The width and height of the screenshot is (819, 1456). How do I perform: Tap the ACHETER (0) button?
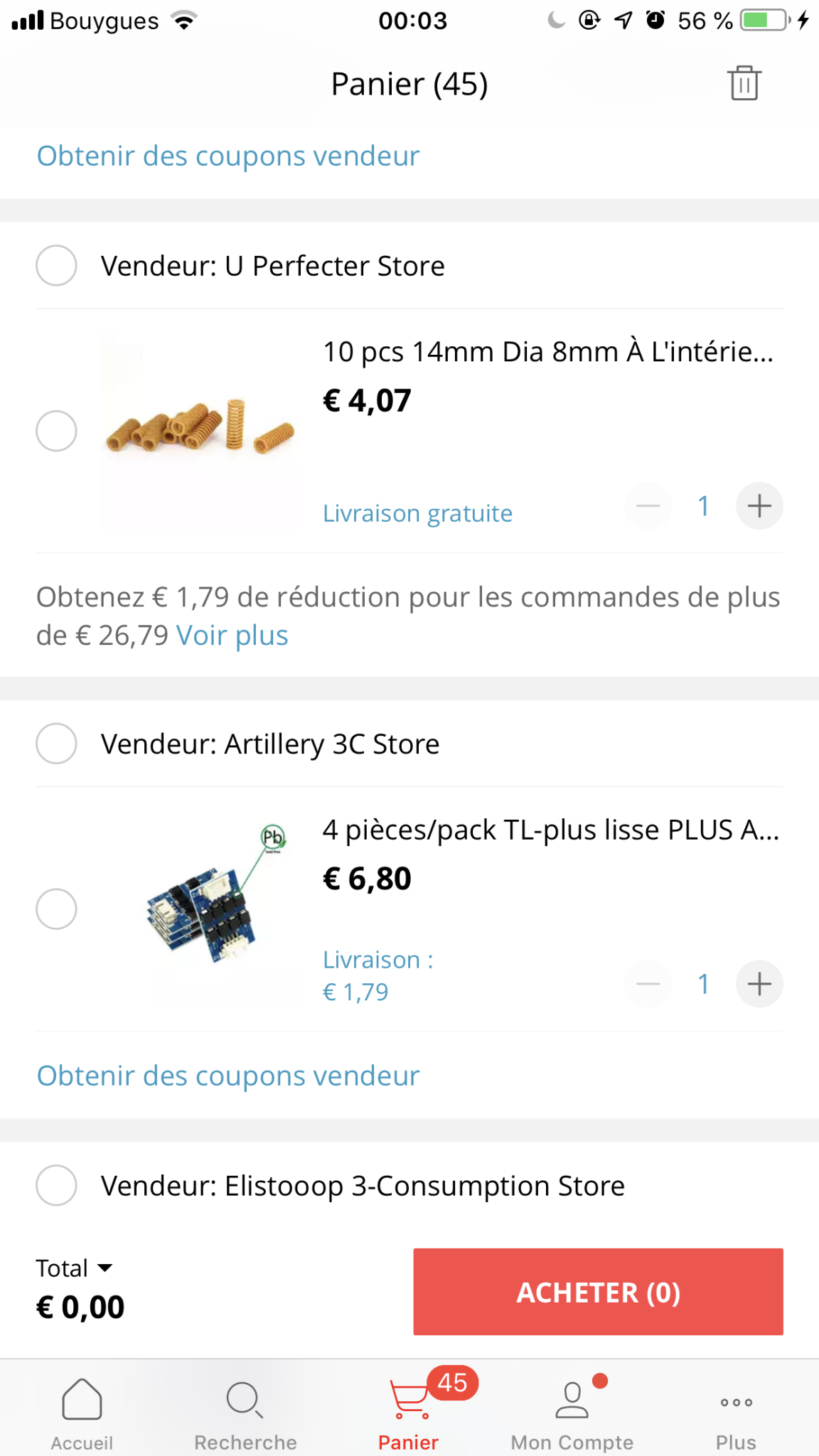598,1292
